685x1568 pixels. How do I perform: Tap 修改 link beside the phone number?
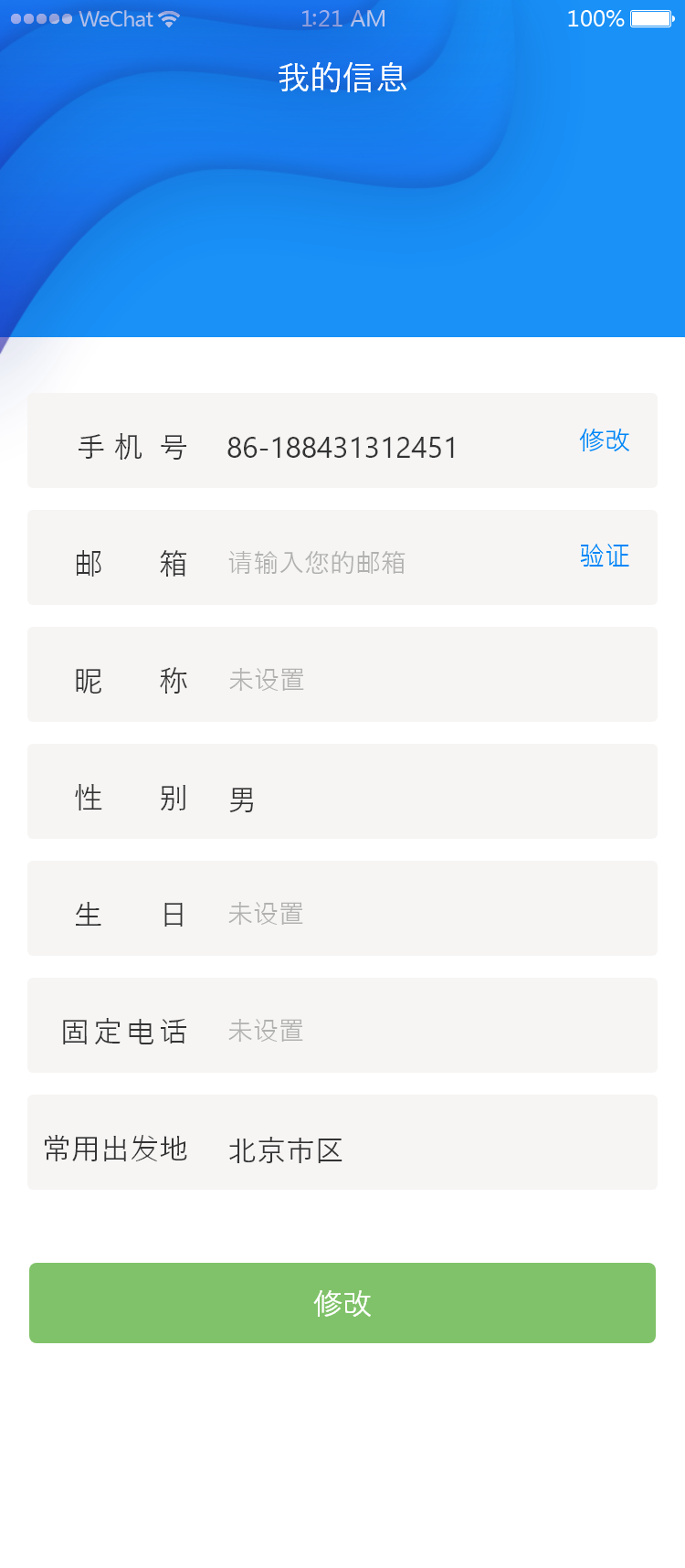604,440
